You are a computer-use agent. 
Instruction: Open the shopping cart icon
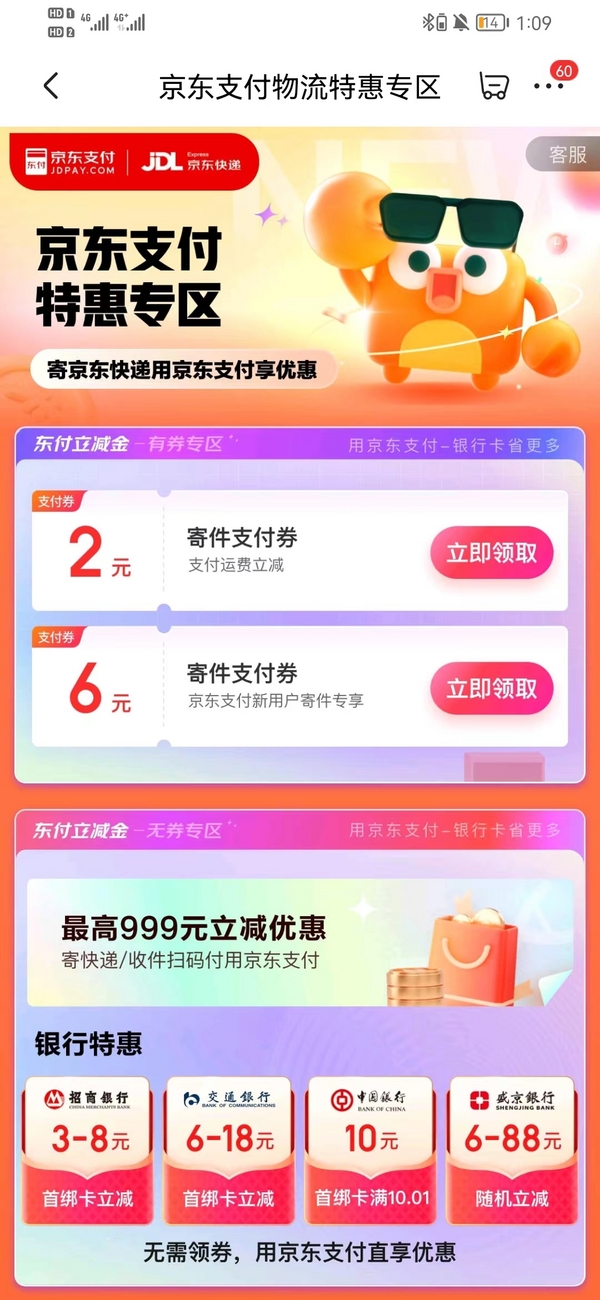[494, 87]
